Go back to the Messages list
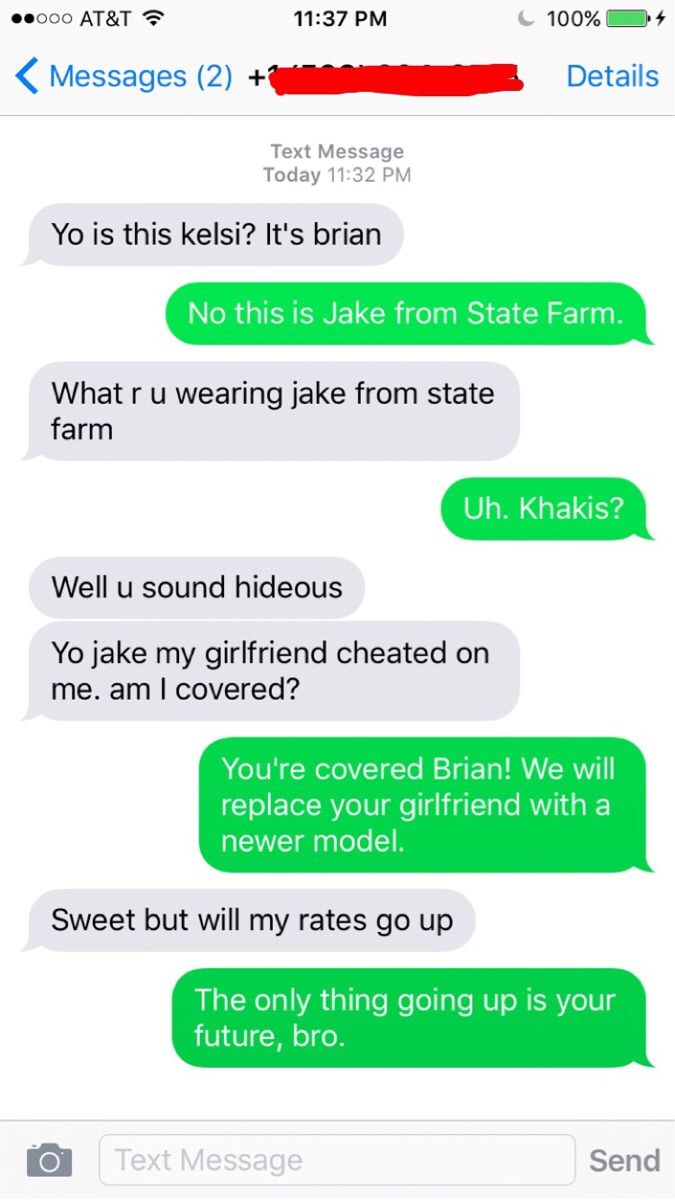 pos(120,77)
